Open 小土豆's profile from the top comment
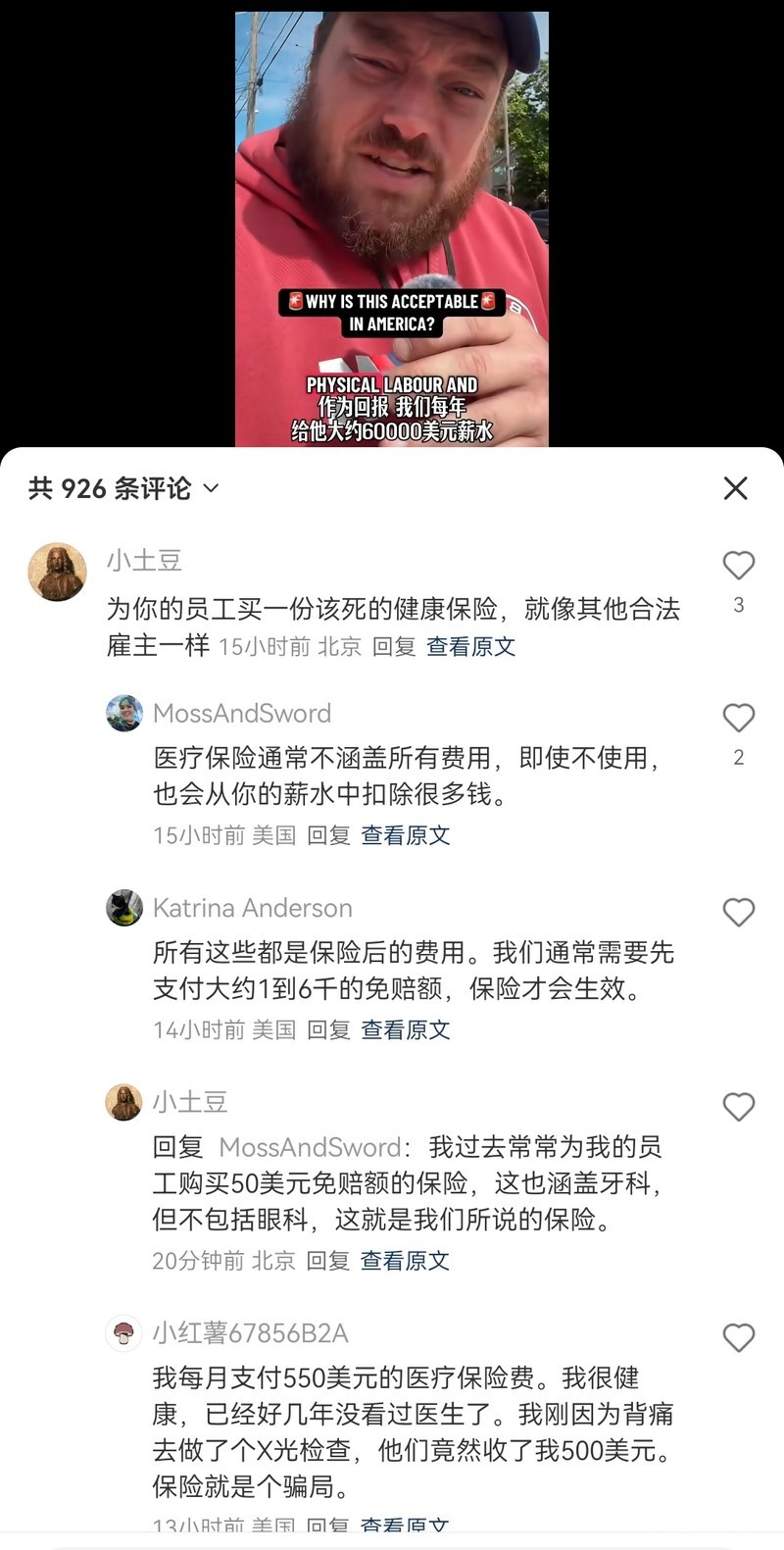Screen dimensions: 784x1550 click(x=57, y=572)
